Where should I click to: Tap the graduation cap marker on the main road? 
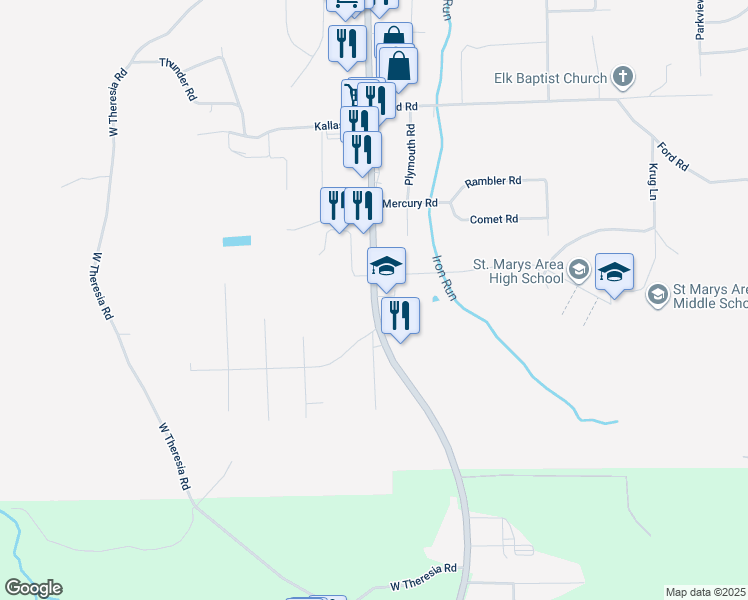click(x=386, y=266)
